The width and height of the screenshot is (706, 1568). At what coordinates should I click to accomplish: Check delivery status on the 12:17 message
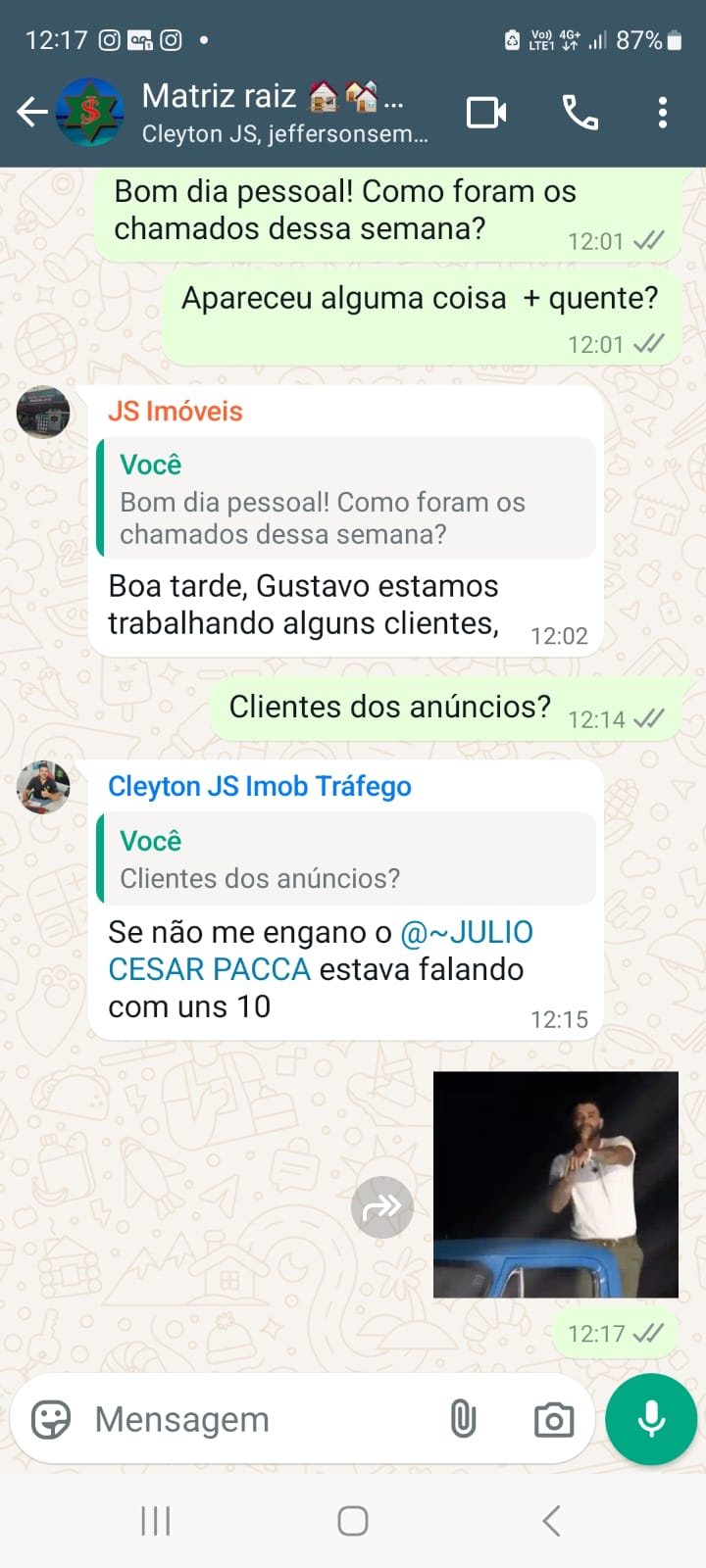pyautogui.click(x=647, y=1333)
